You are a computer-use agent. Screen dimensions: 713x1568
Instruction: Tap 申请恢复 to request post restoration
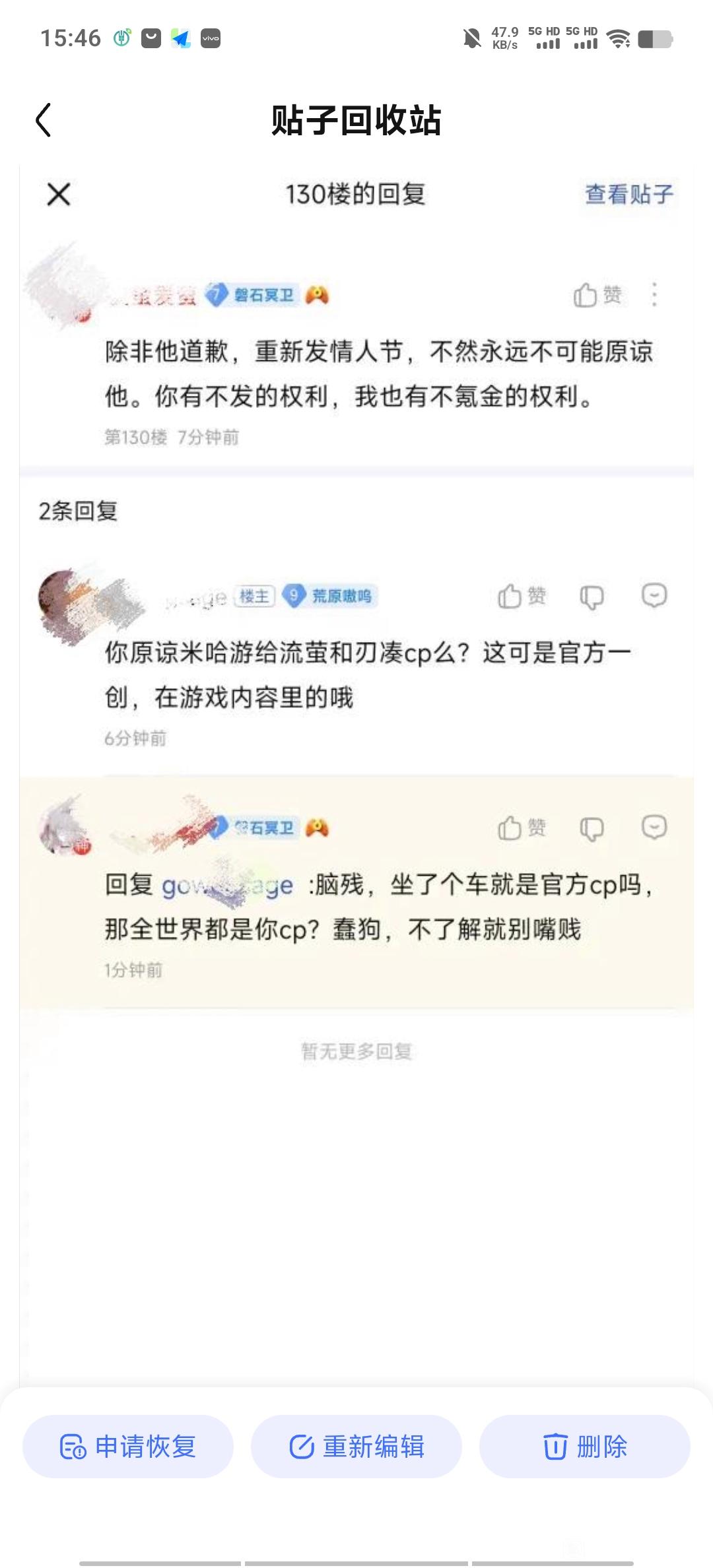click(128, 1447)
